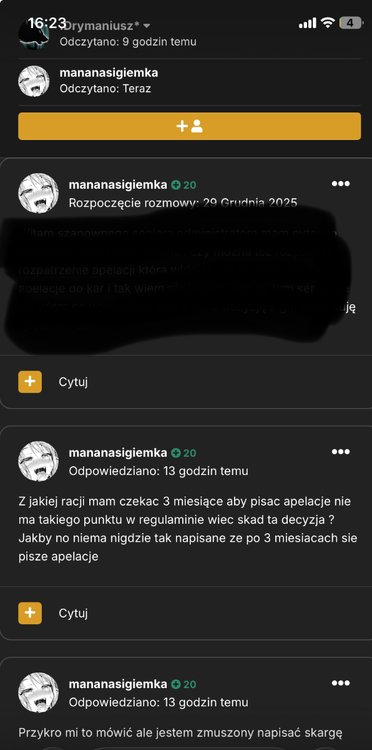Viewport: 372px width, 750px height.
Task: Open the overflow menu on the 29 Grudnia 2025 message
Action: click(340, 184)
